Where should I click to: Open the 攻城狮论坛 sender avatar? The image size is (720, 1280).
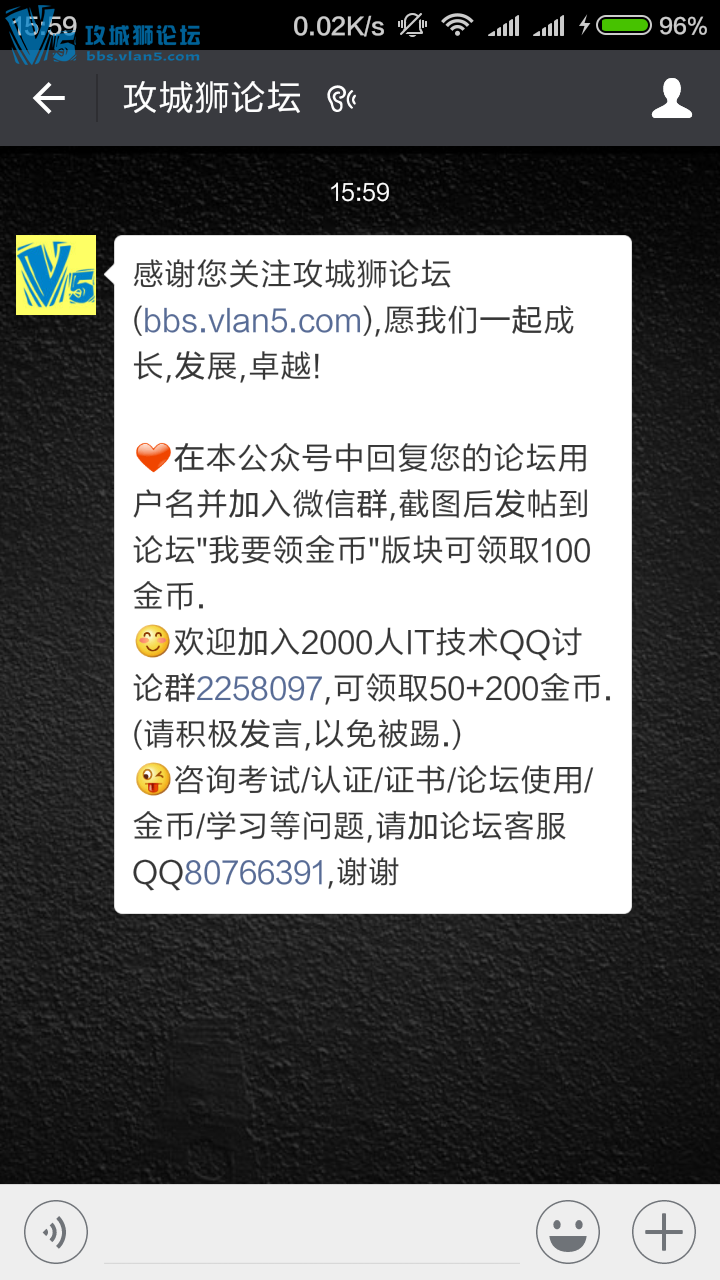pyautogui.click(x=56, y=275)
